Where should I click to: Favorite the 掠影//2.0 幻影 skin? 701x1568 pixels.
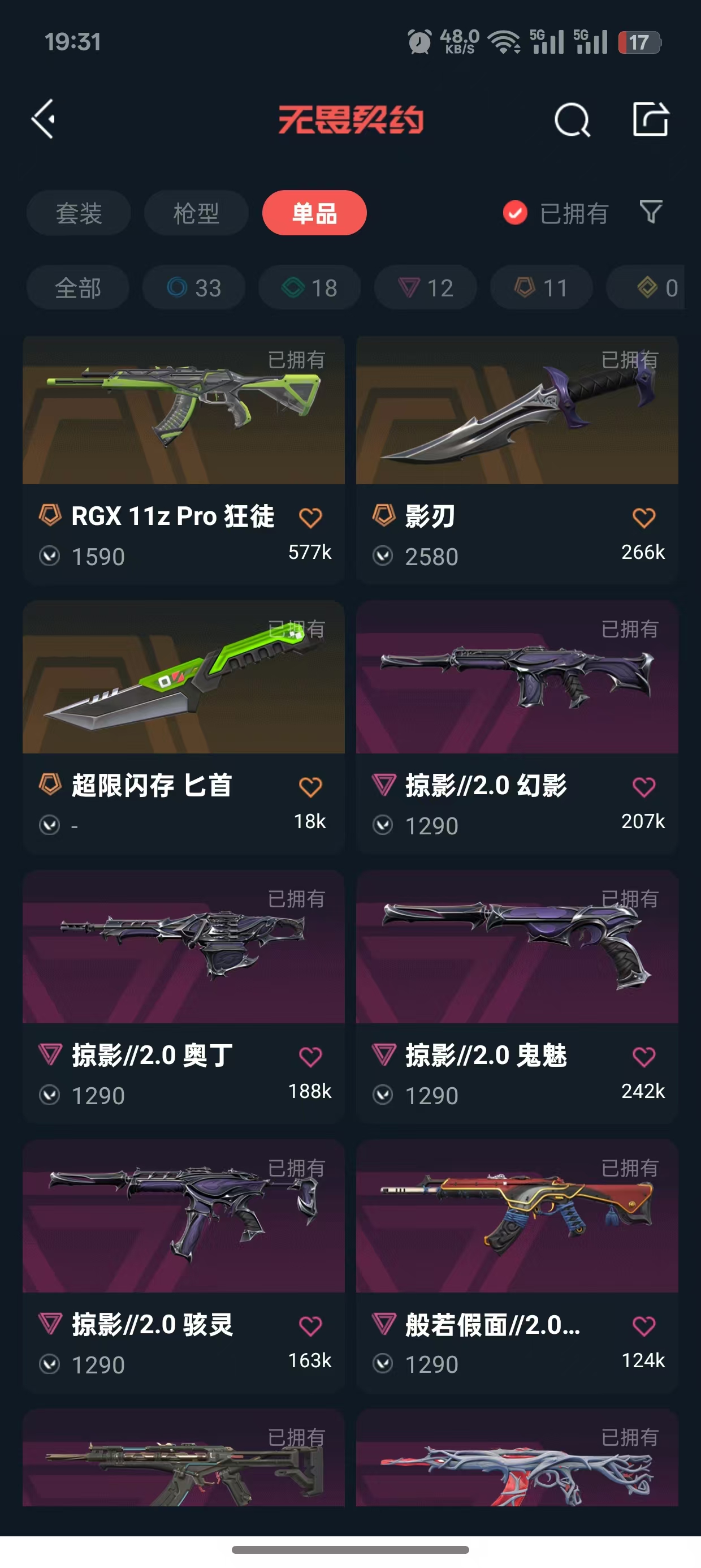(643, 787)
